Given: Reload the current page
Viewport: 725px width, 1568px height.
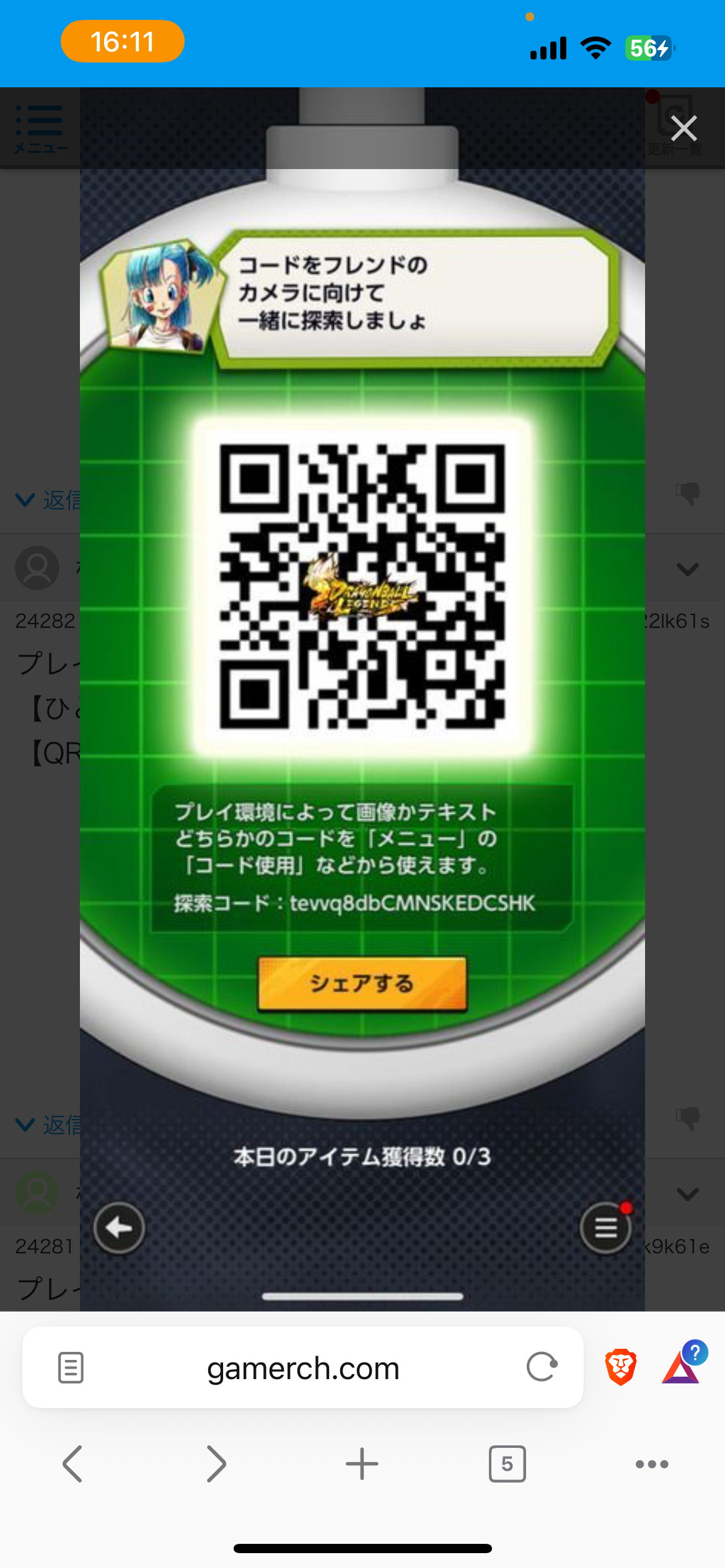Looking at the screenshot, I should 542,1367.
